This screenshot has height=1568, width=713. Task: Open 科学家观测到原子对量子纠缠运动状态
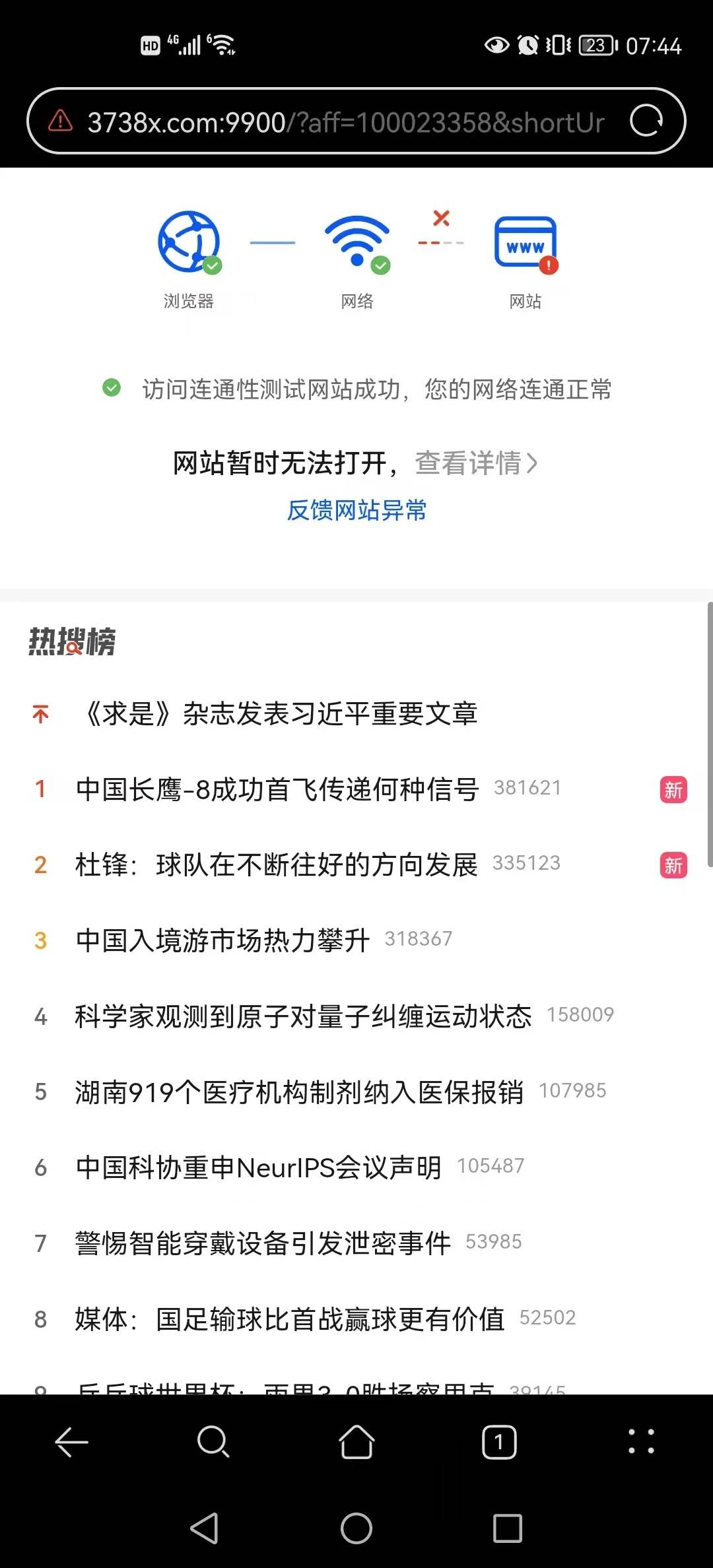[x=303, y=1016]
